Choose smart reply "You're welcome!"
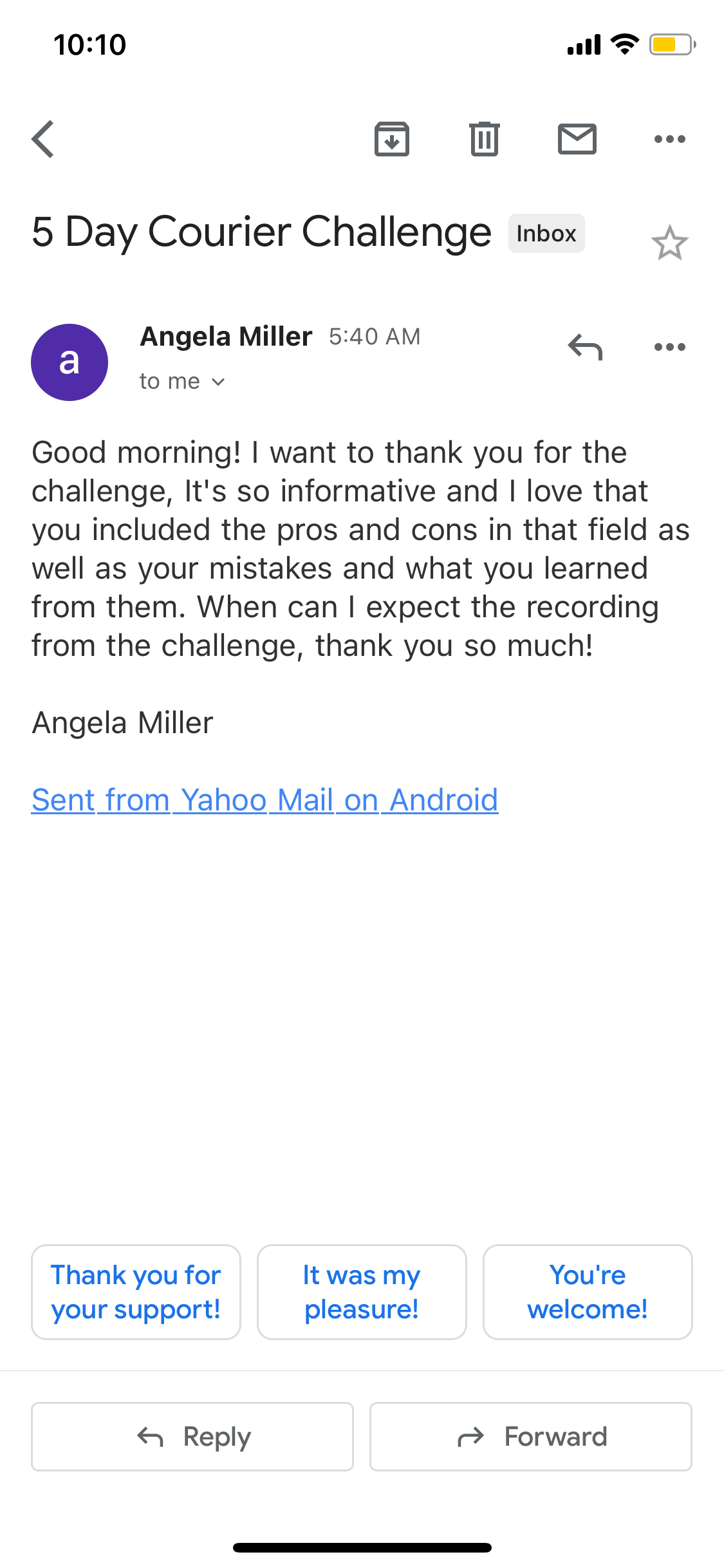The image size is (724, 1568). pyautogui.click(x=588, y=1292)
